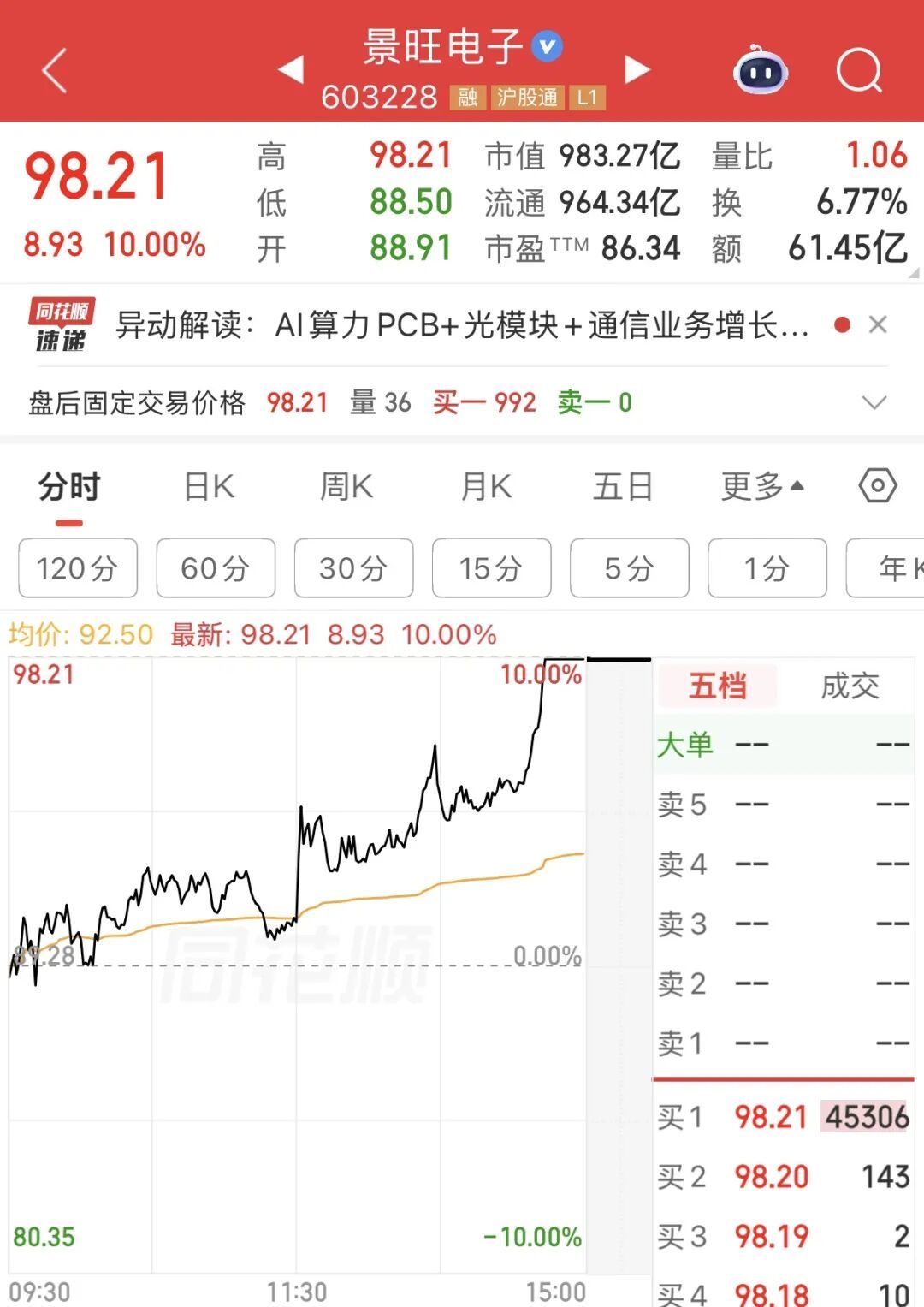This screenshot has width=924, height=1307.
Task: Select the 1分 interval chip
Action: pos(767,567)
